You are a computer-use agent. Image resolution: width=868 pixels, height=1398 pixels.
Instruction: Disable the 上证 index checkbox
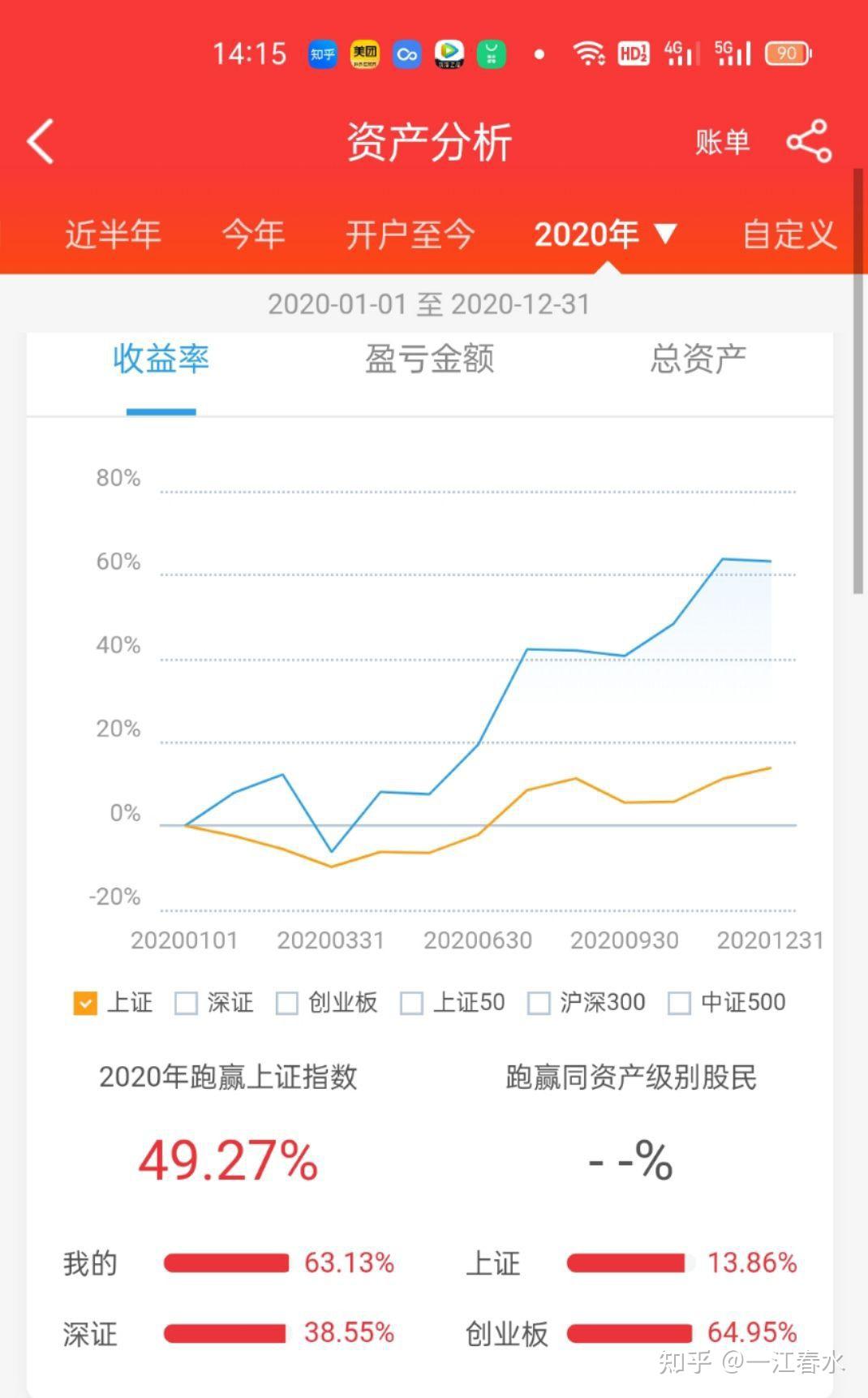pyautogui.click(x=84, y=1003)
